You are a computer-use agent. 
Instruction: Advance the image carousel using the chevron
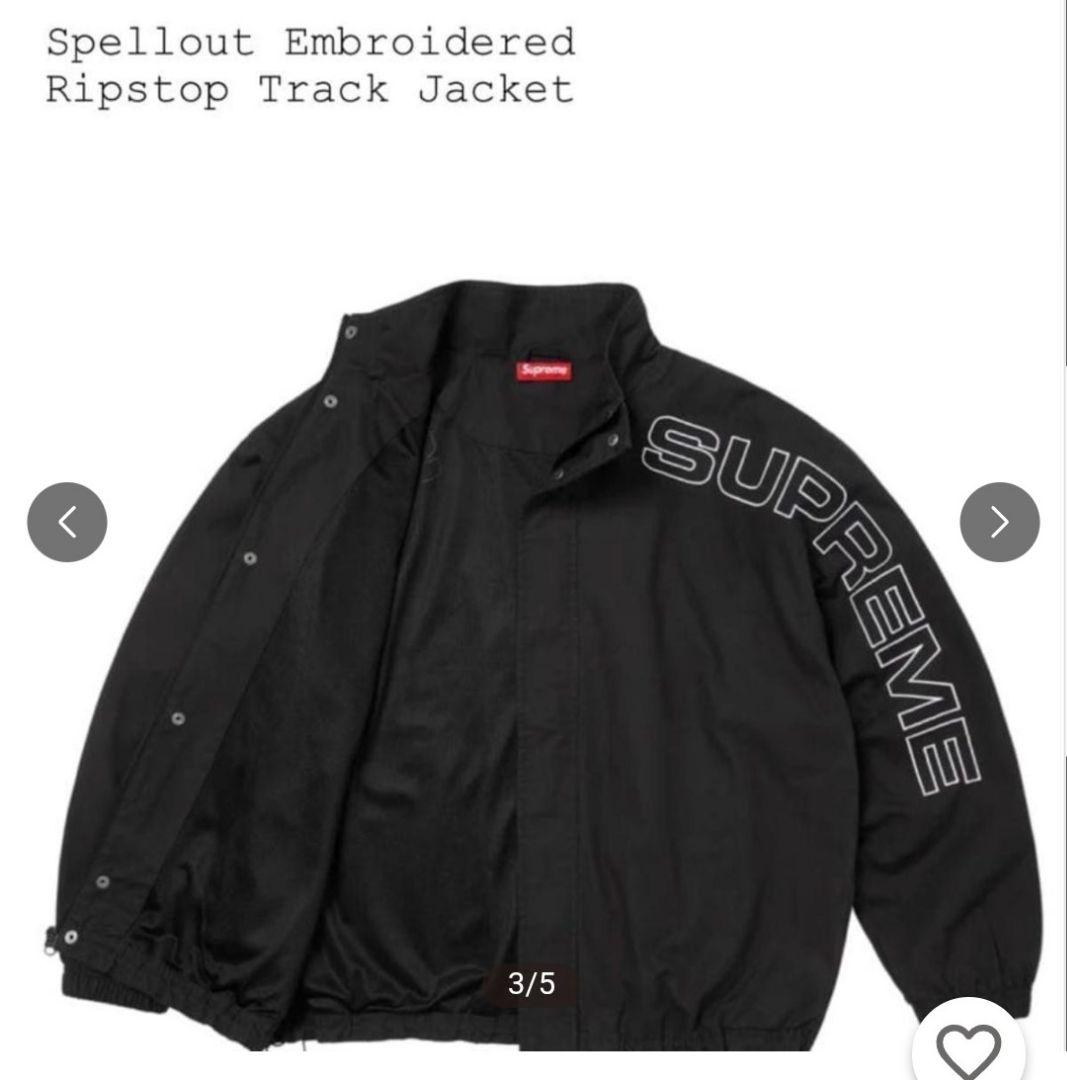[999, 520]
